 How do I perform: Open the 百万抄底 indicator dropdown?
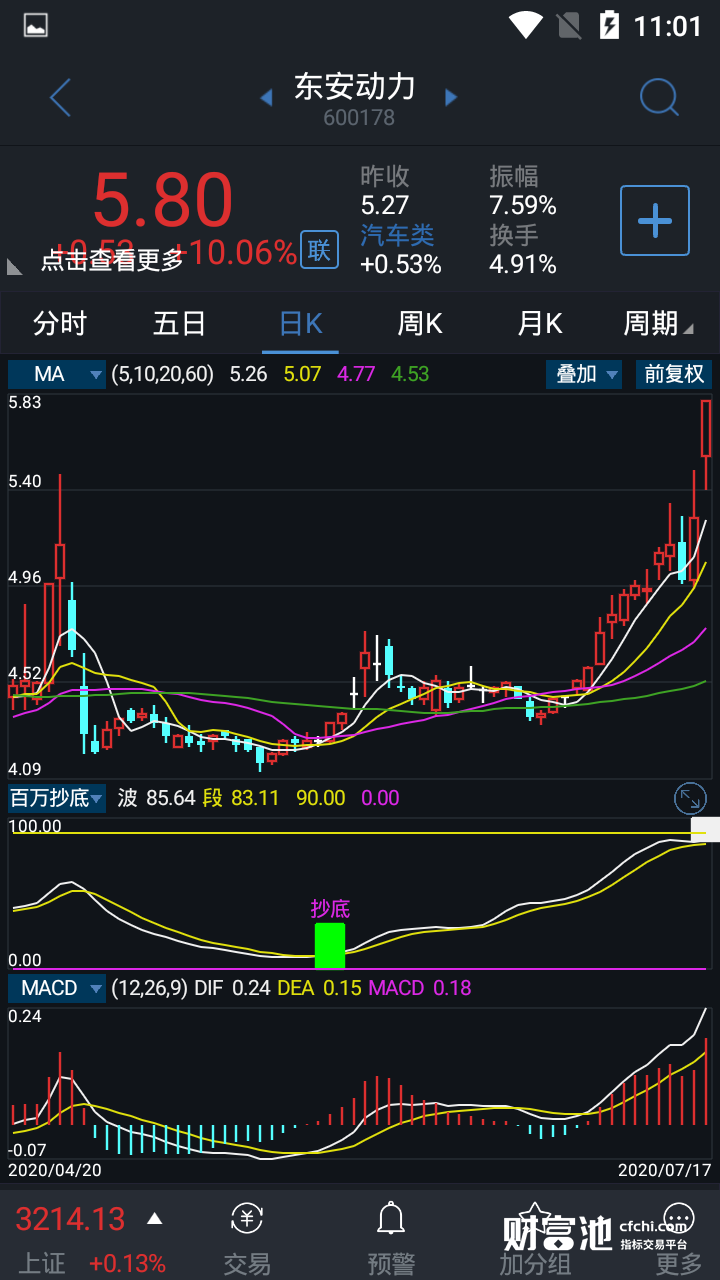click(57, 798)
